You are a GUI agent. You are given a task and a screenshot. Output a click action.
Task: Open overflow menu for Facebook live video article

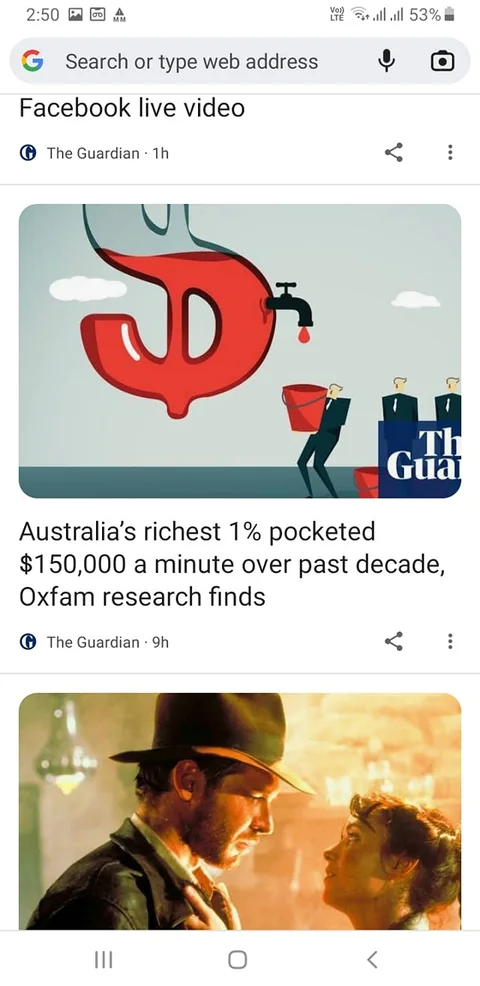[x=450, y=152]
